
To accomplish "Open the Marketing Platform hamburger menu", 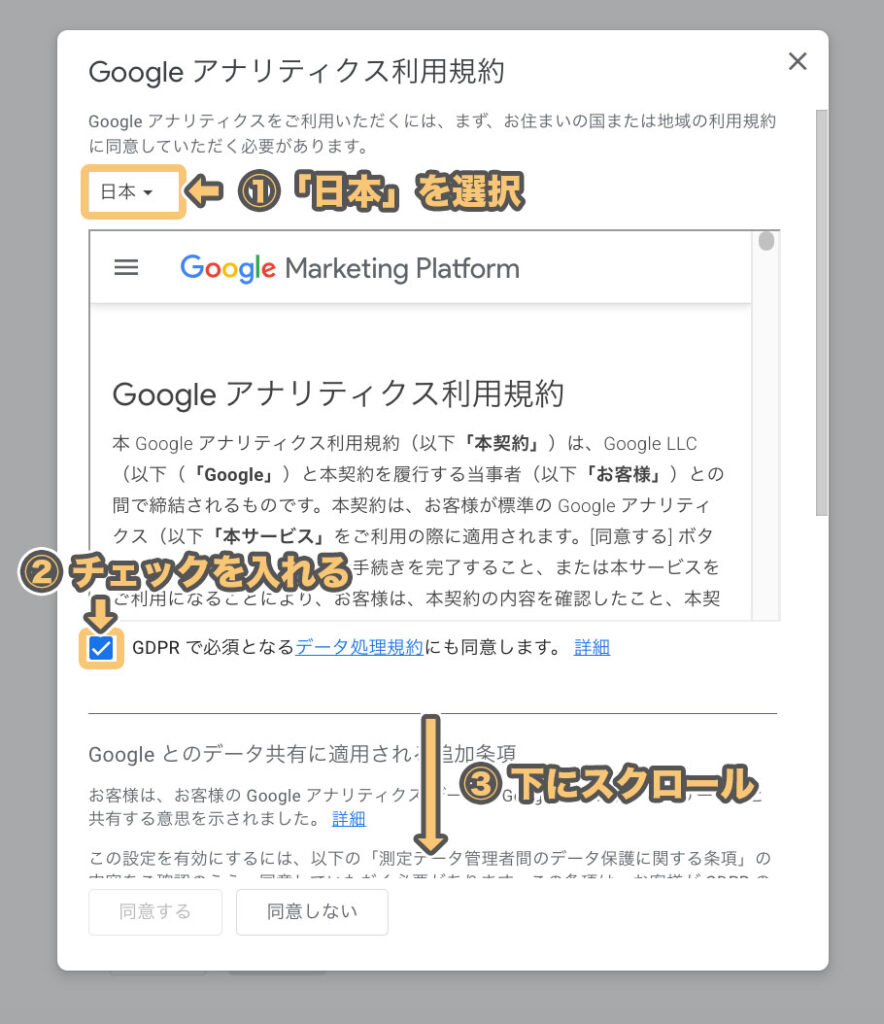I will pyautogui.click(x=126, y=268).
